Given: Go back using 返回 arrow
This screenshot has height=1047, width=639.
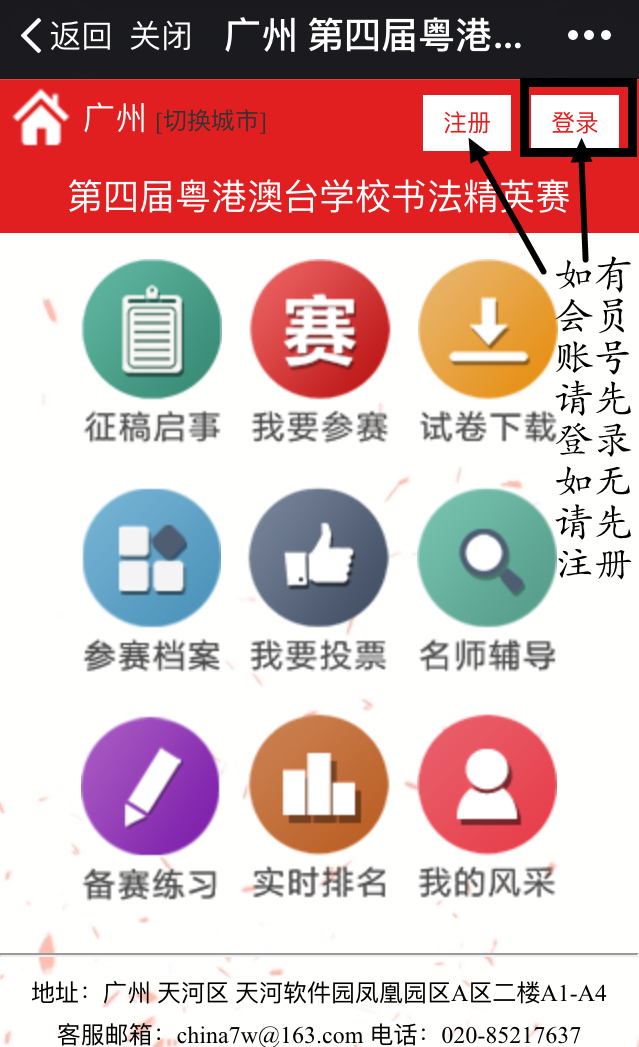Looking at the screenshot, I should 65,38.
